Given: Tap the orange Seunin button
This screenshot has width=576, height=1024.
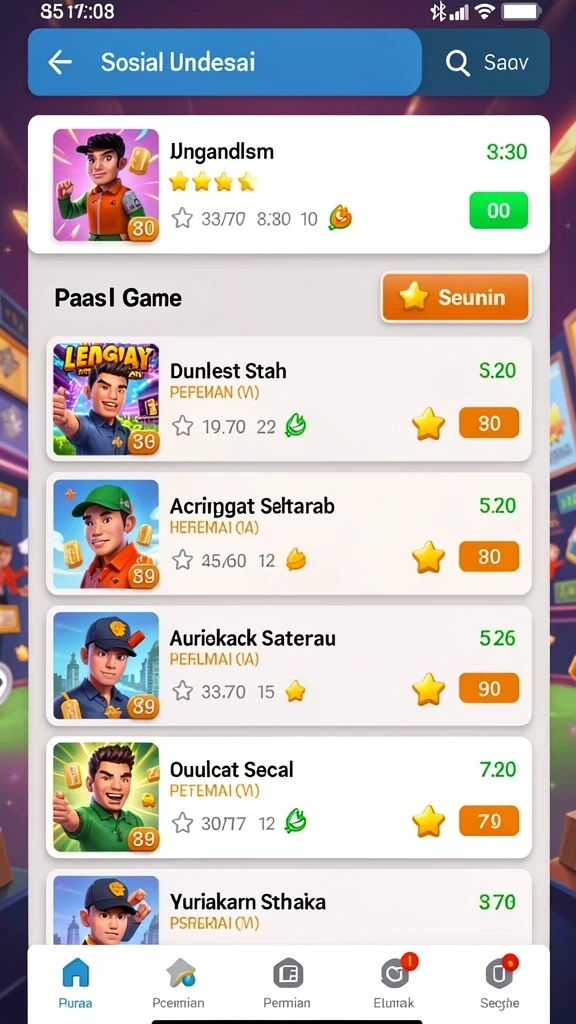Looking at the screenshot, I should [x=455, y=298].
